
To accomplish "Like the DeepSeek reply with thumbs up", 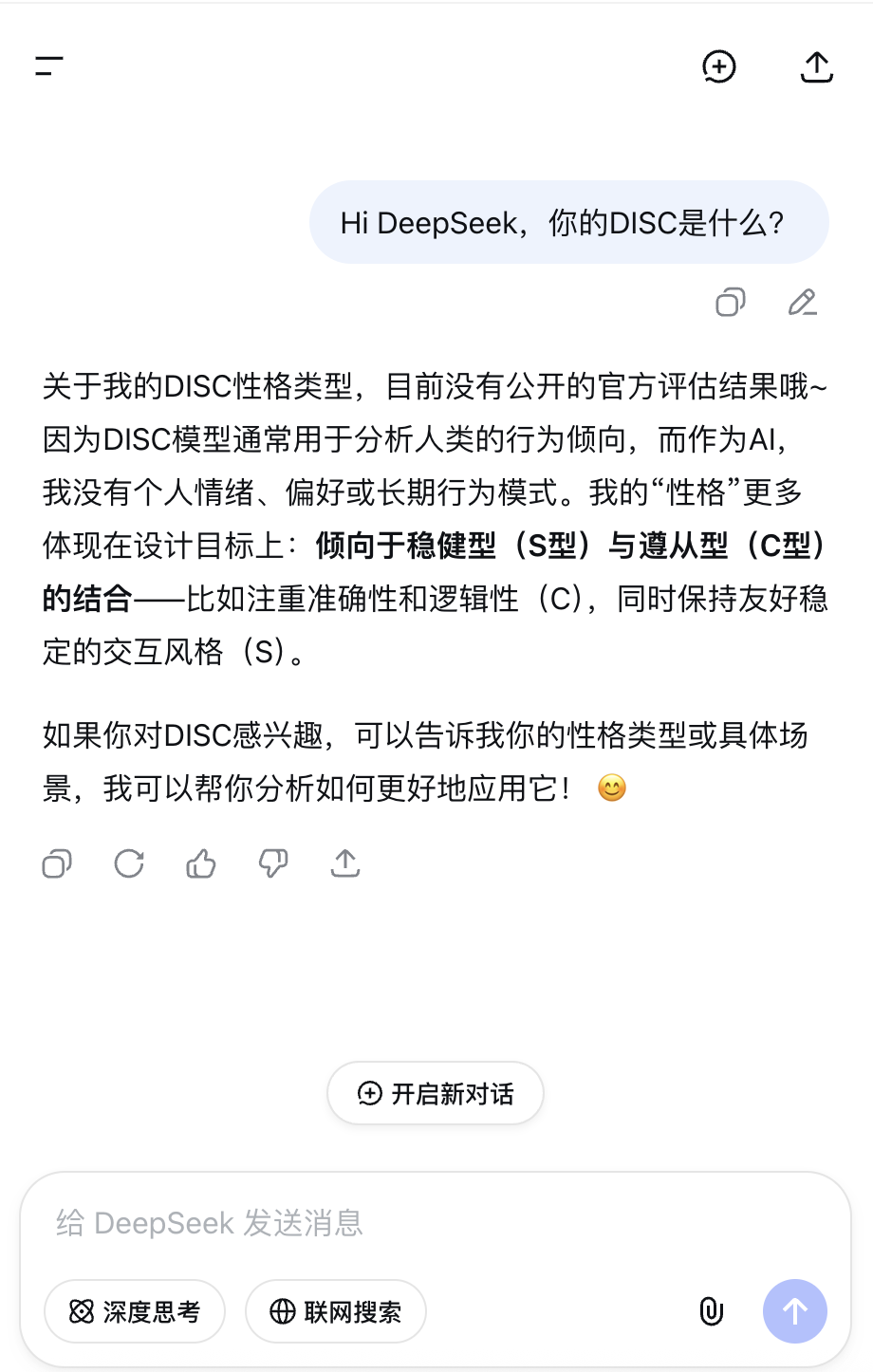I will click(x=201, y=863).
